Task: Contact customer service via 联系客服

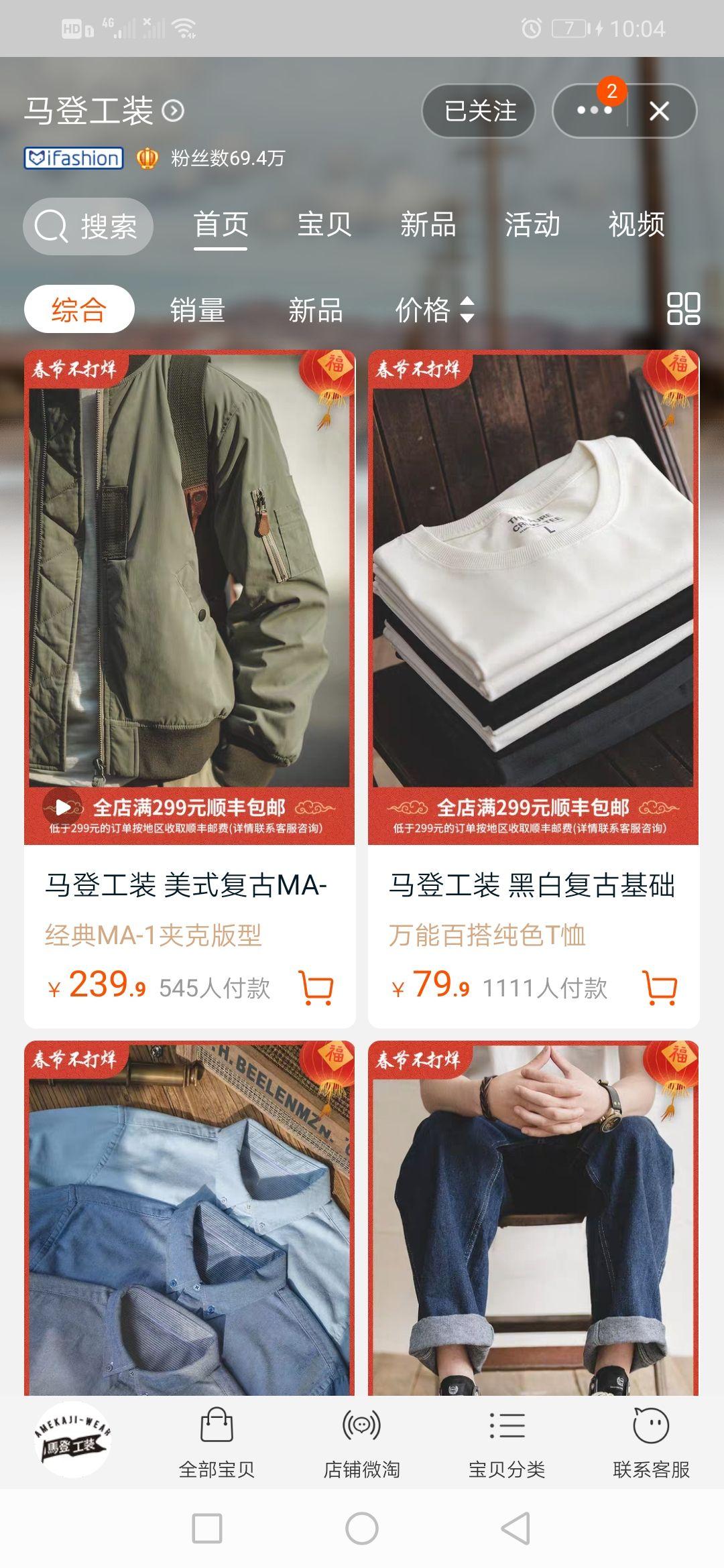Action: click(651, 1443)
